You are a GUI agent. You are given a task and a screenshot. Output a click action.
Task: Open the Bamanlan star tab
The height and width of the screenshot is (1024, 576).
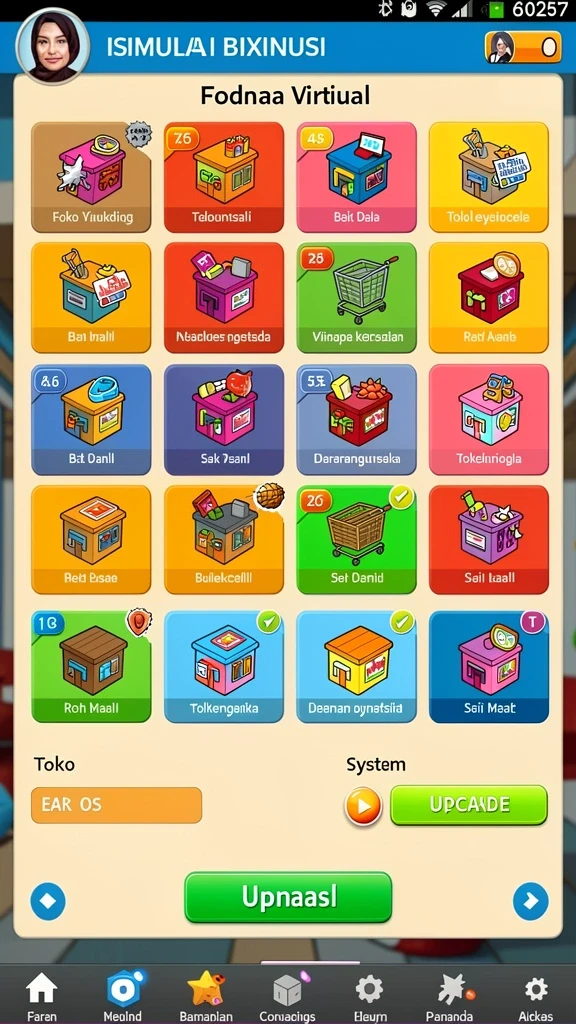(x=206, y=998)
